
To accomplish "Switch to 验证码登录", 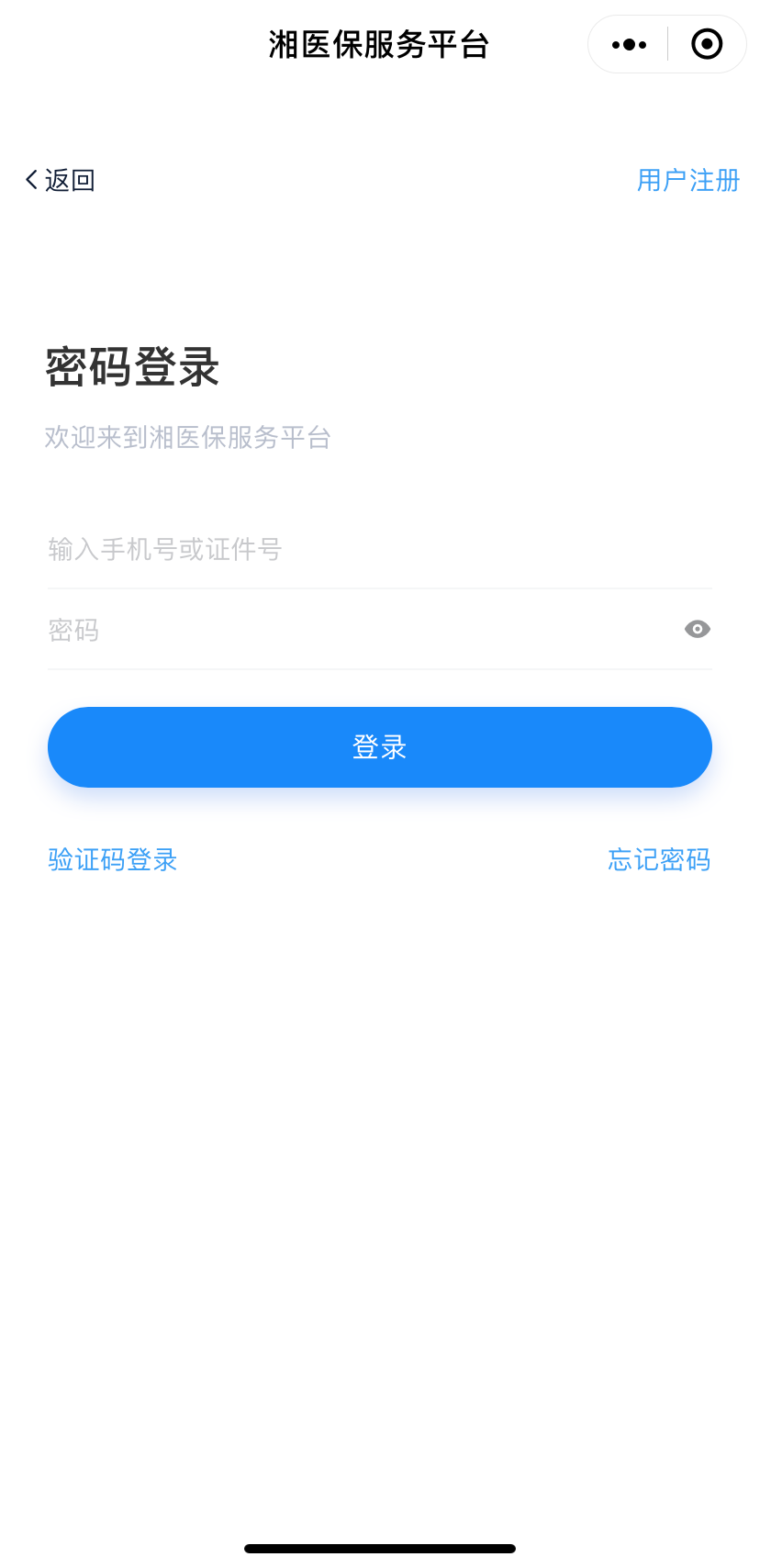I will 113,859.
